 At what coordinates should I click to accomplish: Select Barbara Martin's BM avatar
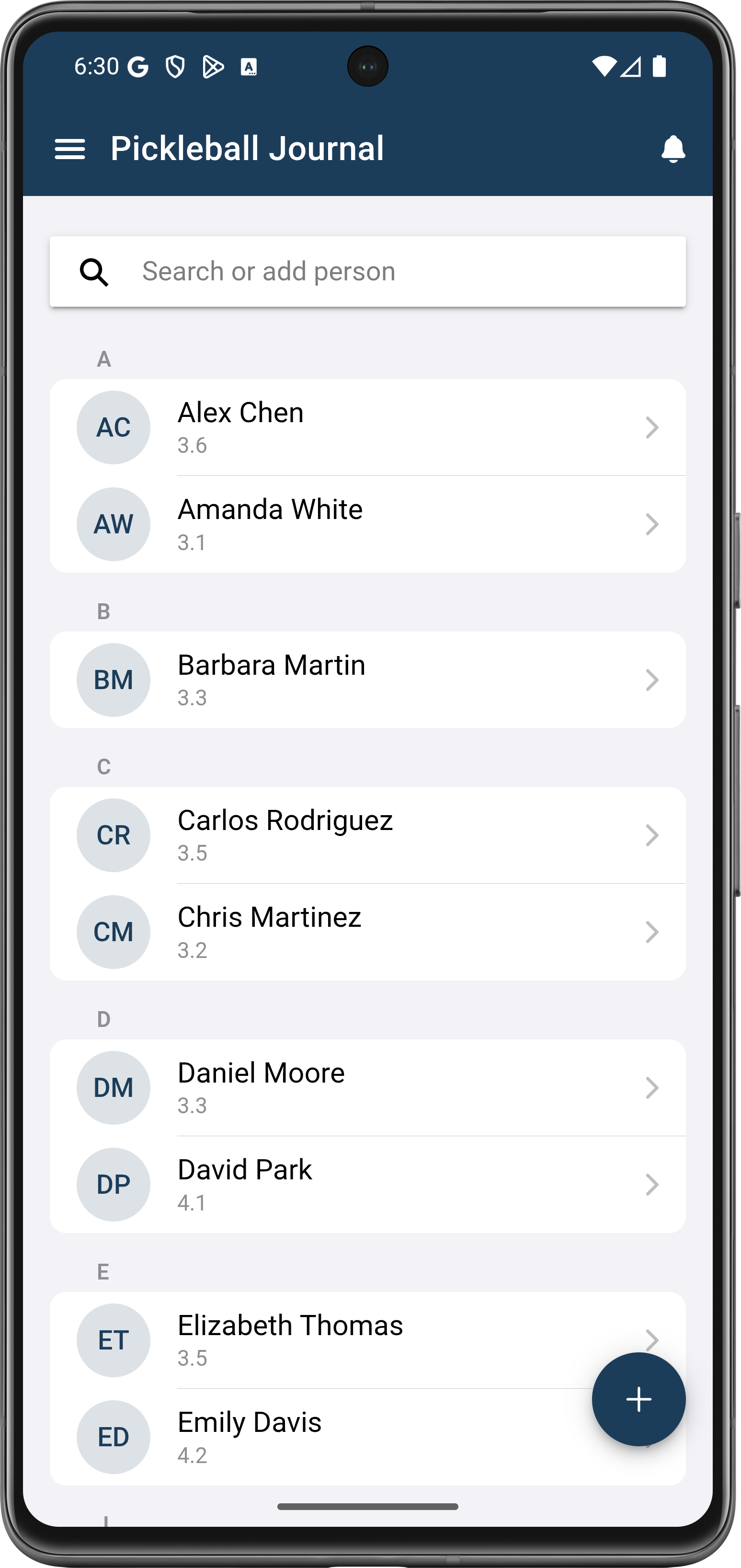[113, 680]
